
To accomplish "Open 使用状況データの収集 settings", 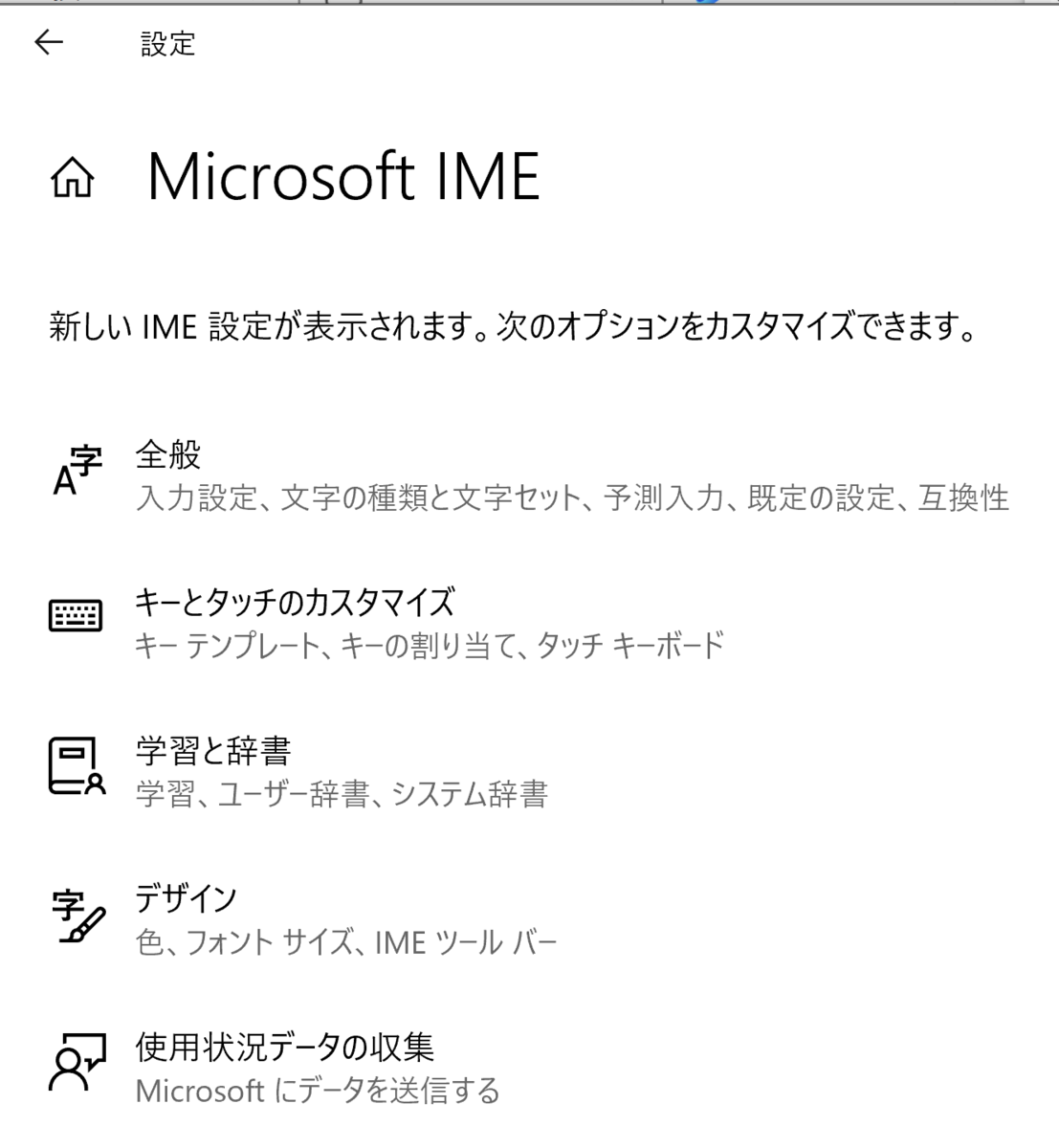I will [x=285, y=1047].
